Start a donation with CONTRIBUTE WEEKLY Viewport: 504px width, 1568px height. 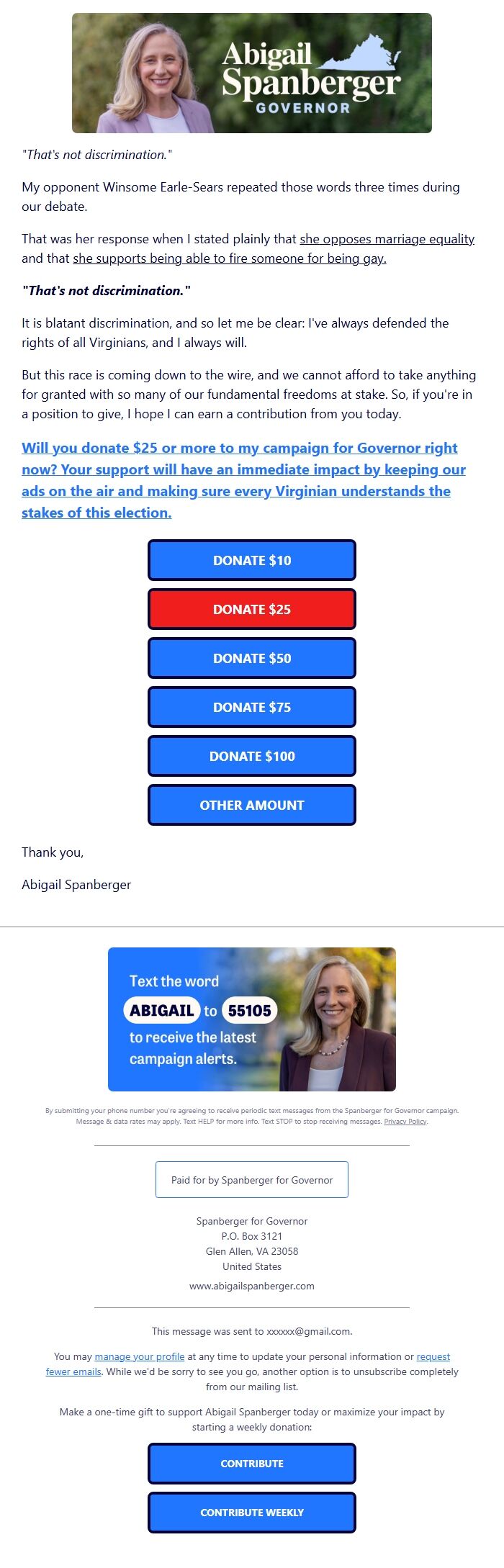click(252, 1513)
